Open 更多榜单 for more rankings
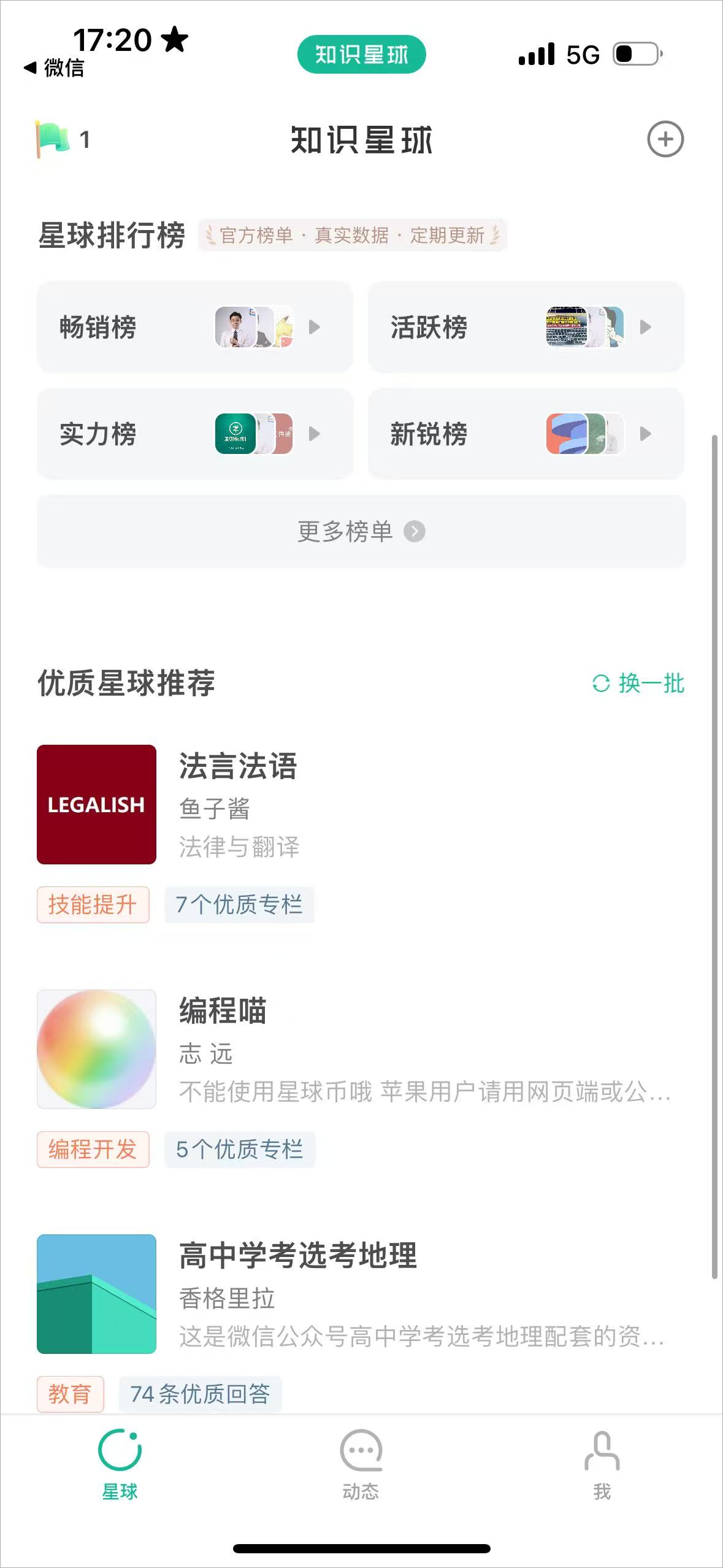 [361, 531]
